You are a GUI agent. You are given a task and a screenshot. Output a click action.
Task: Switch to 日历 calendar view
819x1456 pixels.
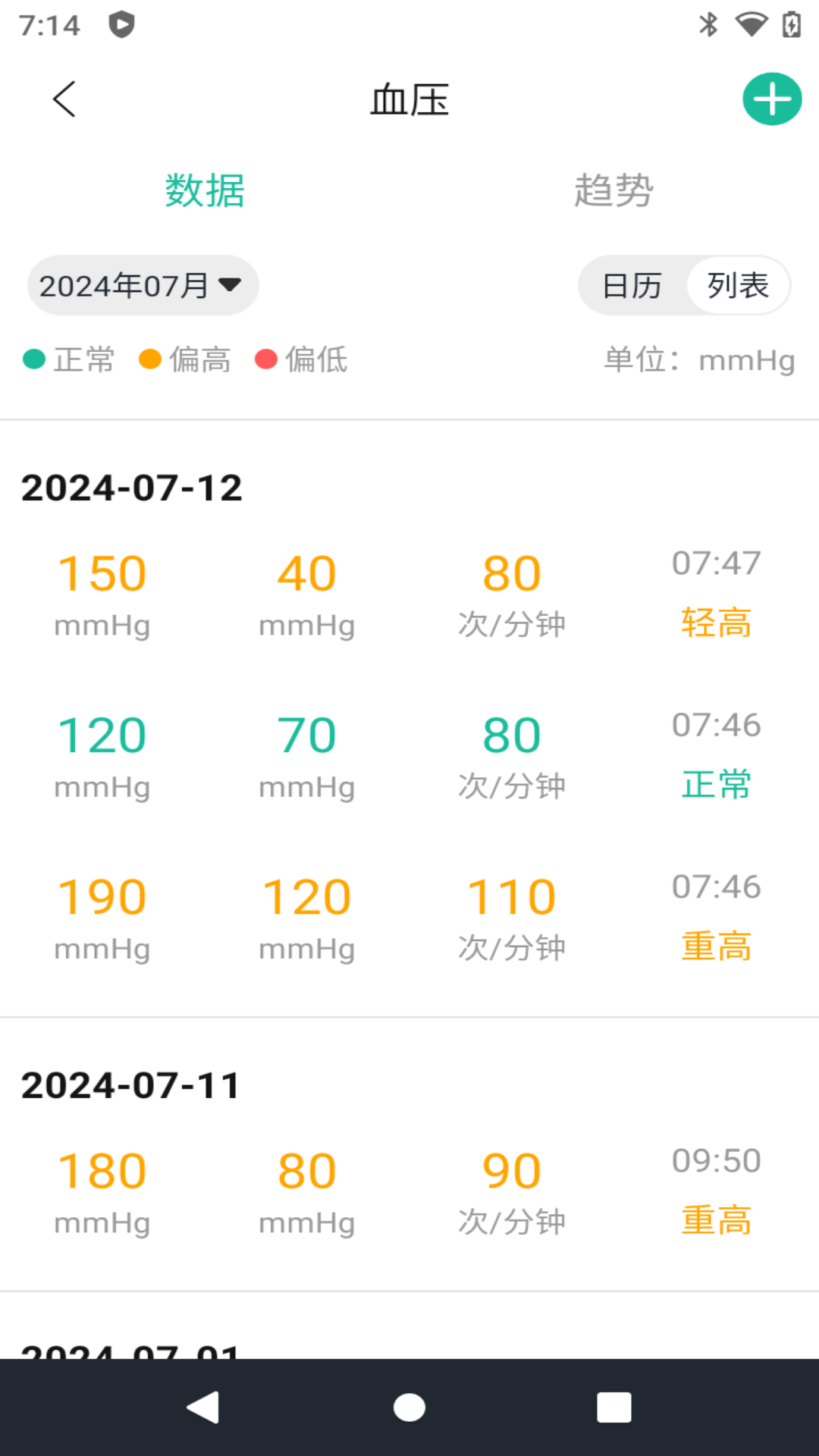[632, 286]
